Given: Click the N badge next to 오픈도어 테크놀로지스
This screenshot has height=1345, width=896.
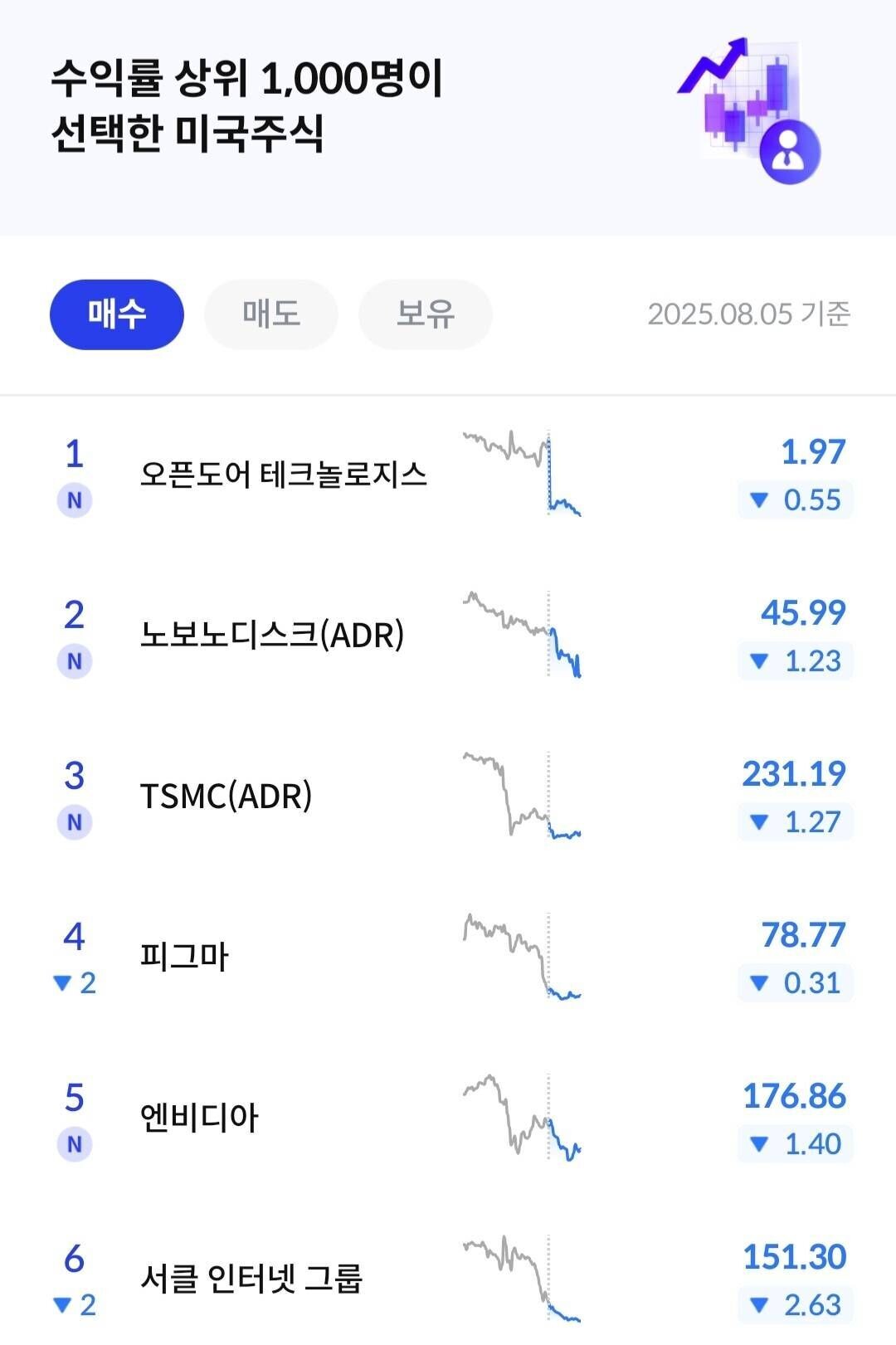Looking at the screenshot, I should point(75,500).
